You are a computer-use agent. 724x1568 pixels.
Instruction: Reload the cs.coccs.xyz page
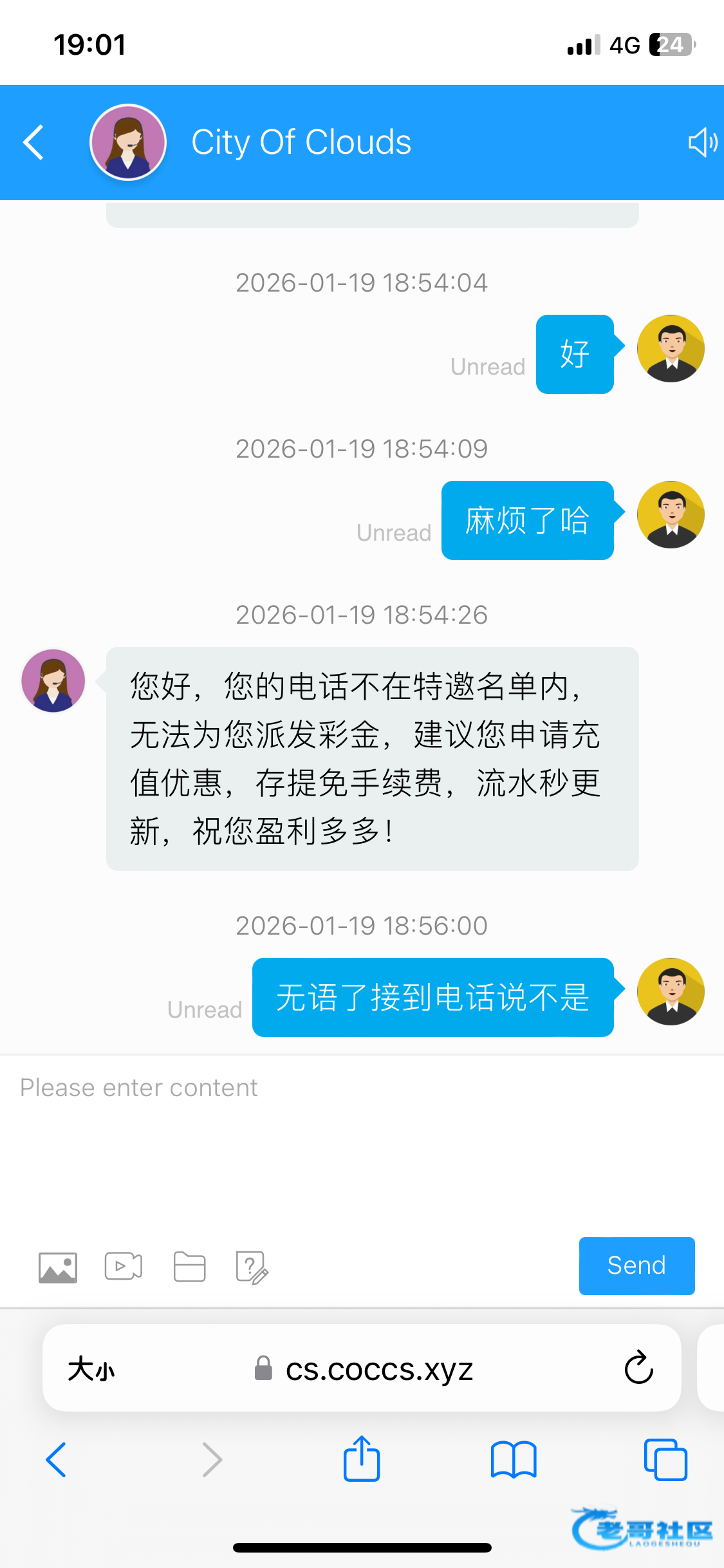pyautogui.click(x=638, y=1368)
